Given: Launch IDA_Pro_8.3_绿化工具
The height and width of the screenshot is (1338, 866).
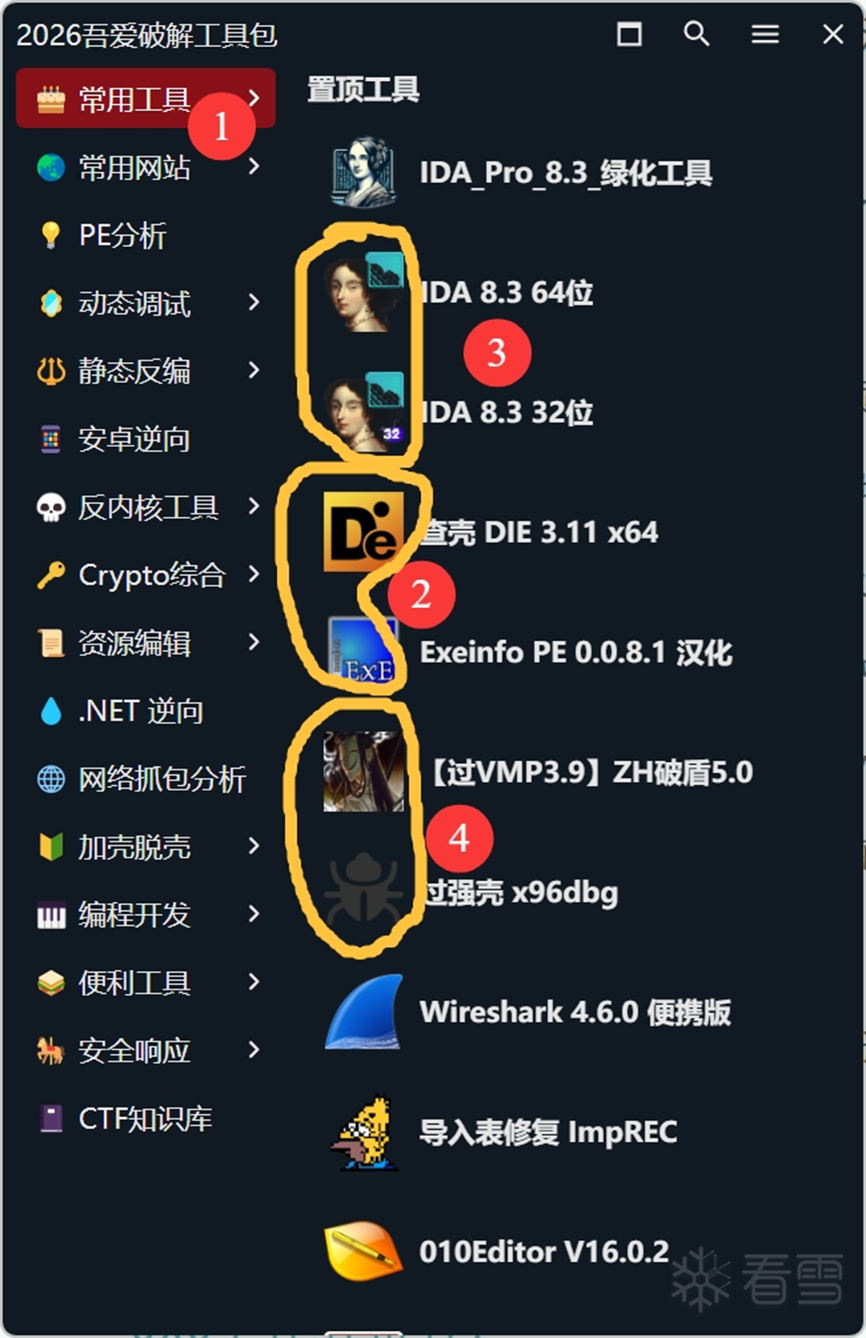Looking at the screenshot, I should [x=565, y=173].
